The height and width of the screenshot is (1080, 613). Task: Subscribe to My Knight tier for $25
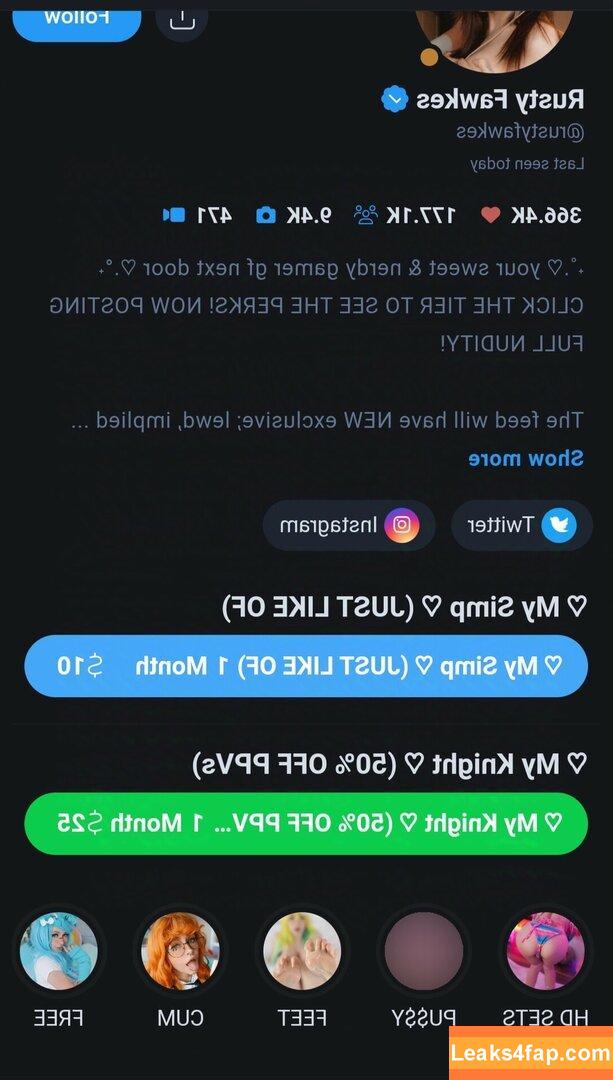click(306, 824)
